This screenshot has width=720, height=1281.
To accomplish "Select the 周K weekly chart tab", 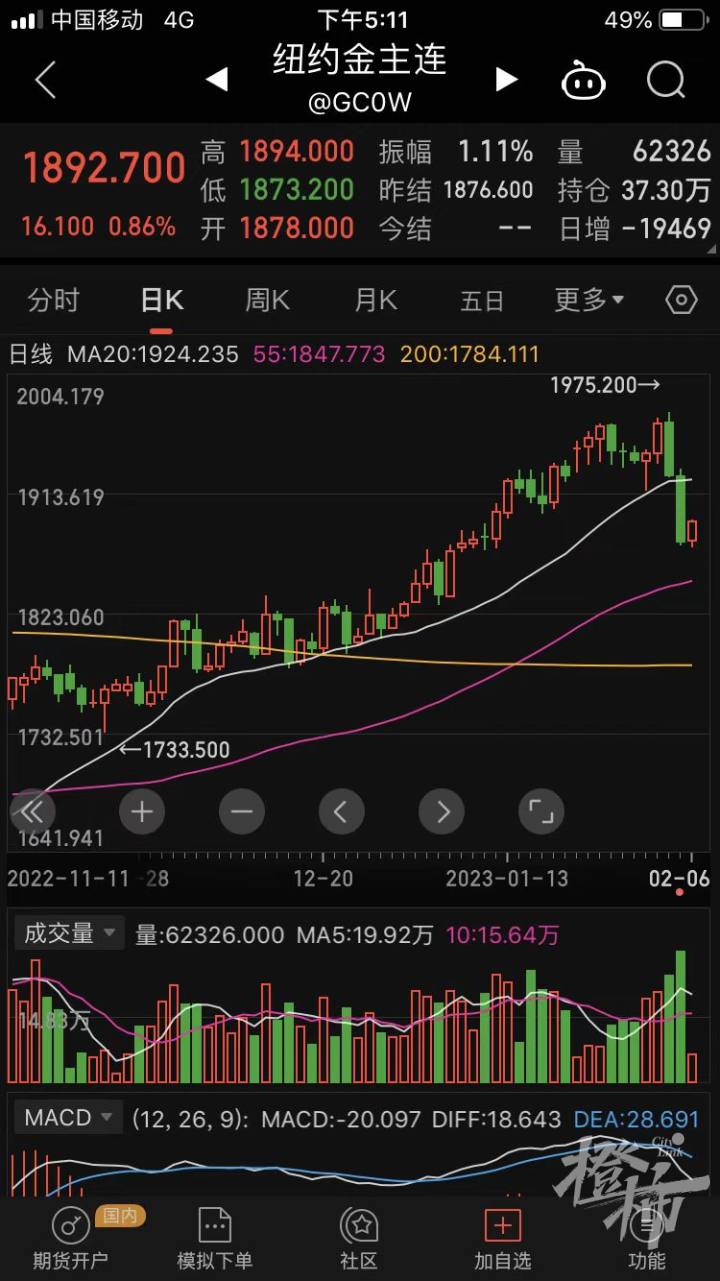I will pos(267,300).
